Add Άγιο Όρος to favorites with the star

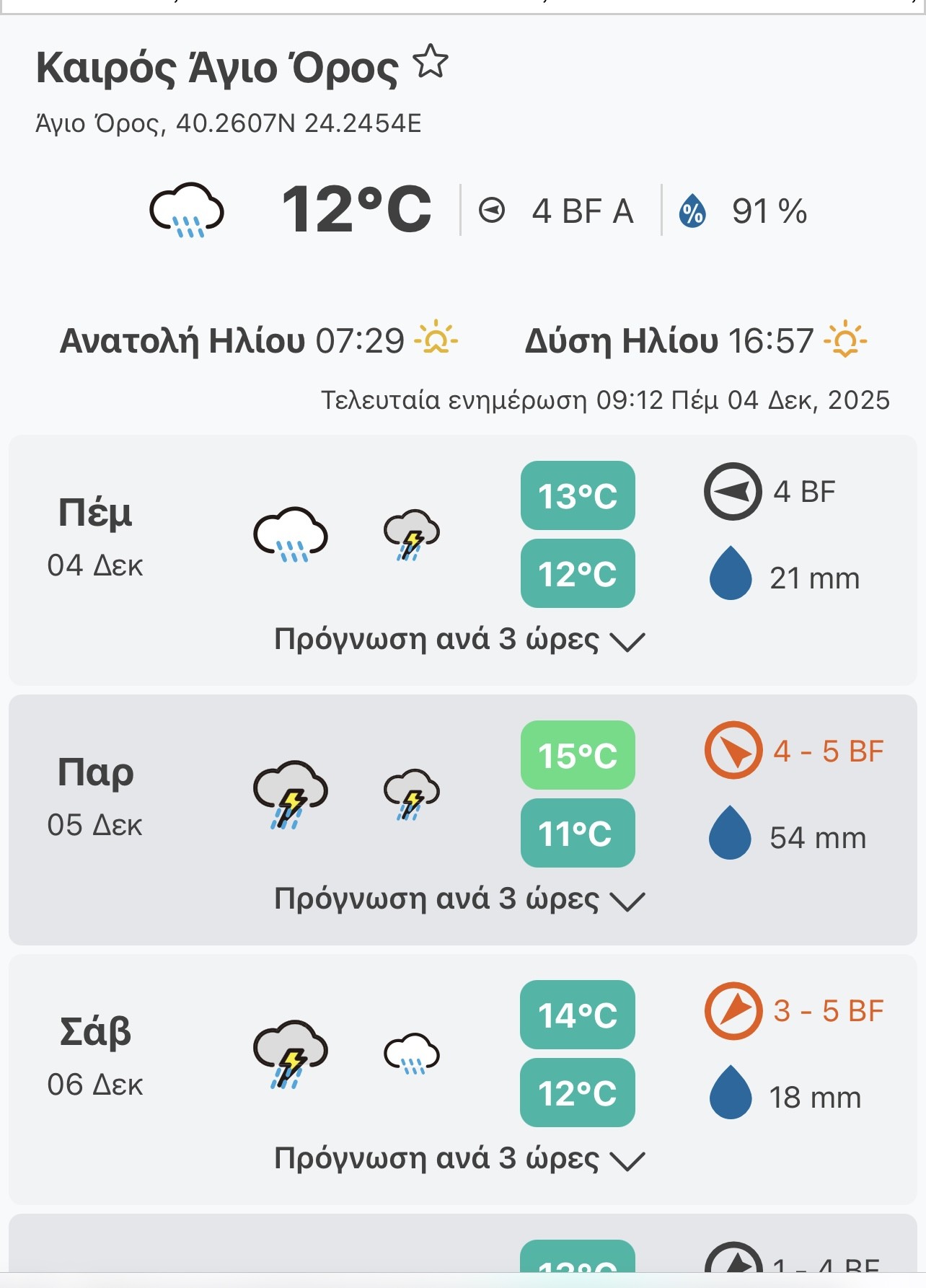coord(431,62)
